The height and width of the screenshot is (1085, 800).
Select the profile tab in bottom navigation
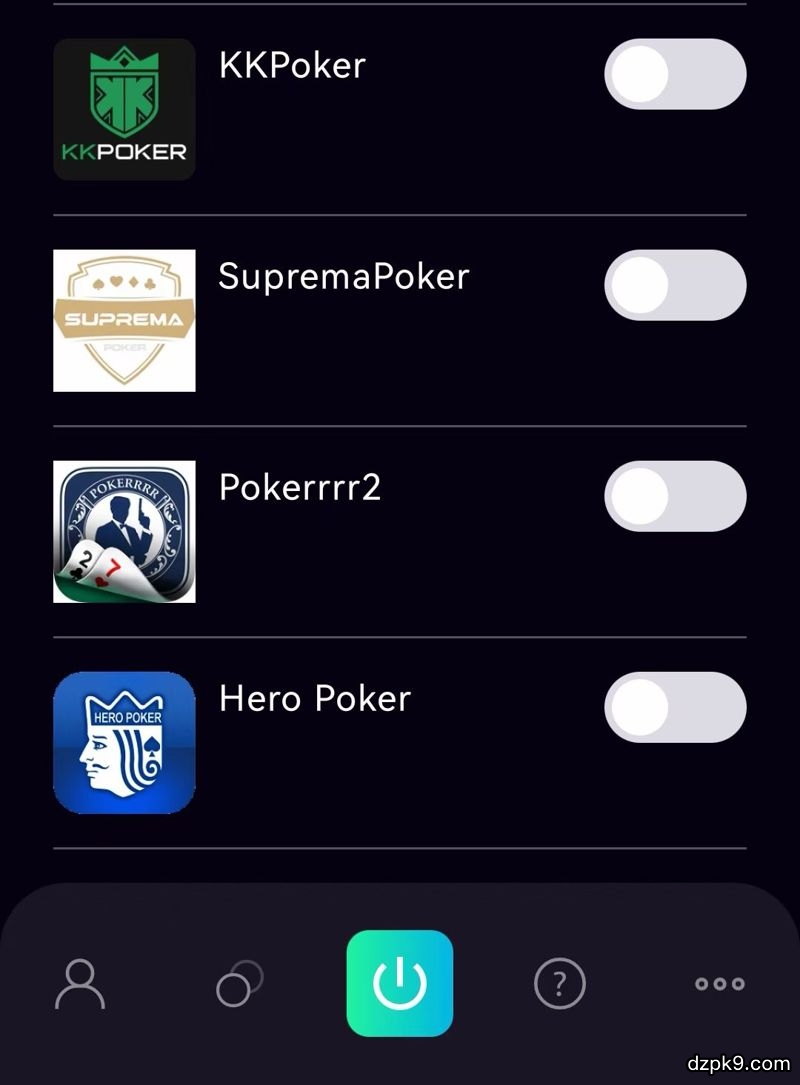pos(79,982)
